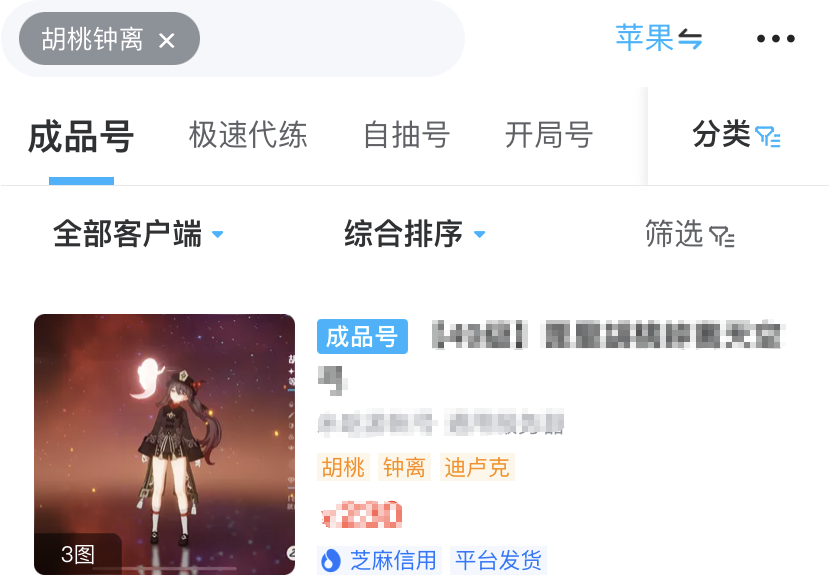Switch to the 自抽号 tab
This screenshot has width=838, height=582.
click(x=406, y=135)
